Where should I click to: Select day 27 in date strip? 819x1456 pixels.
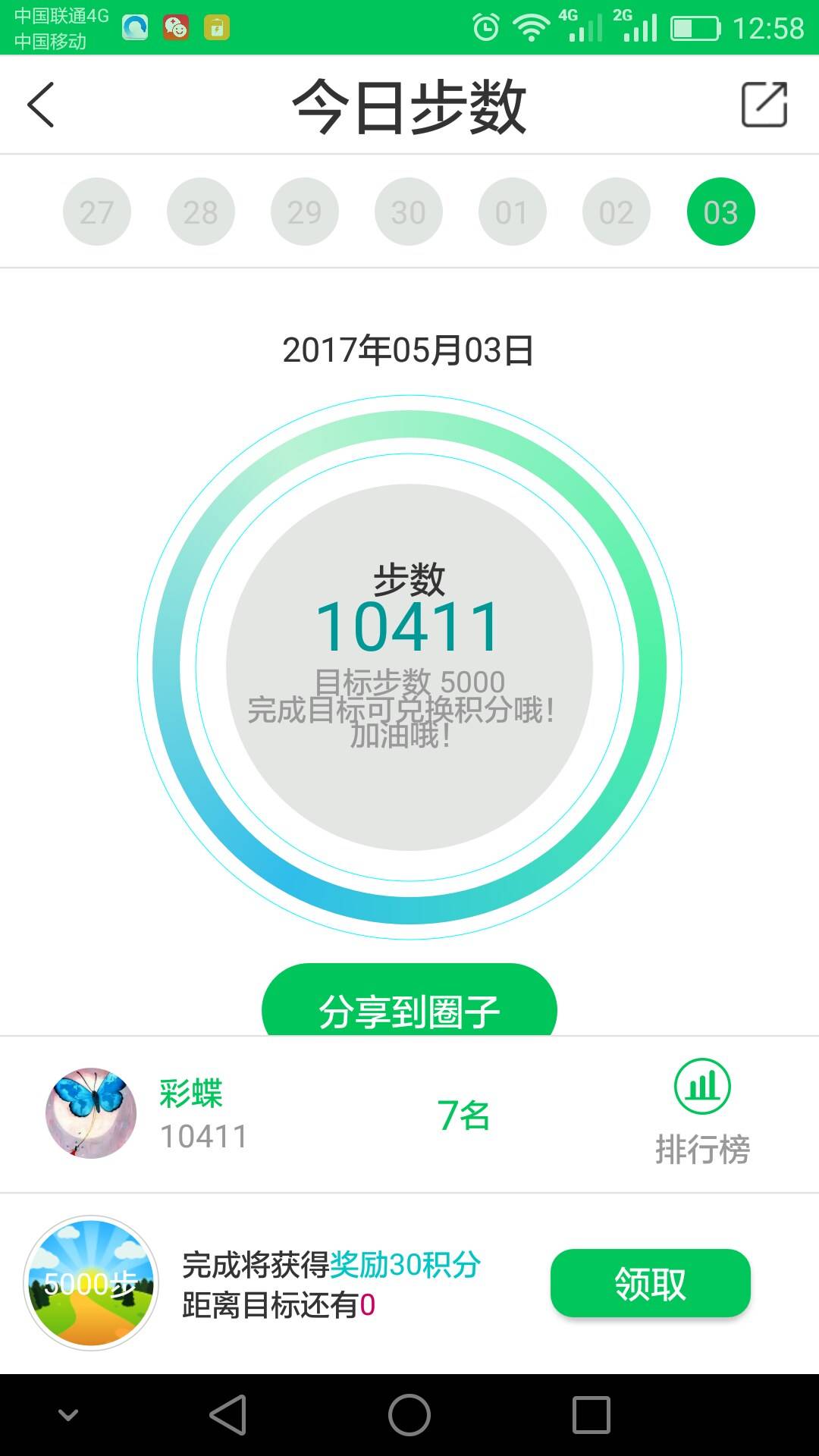[97, 212]
